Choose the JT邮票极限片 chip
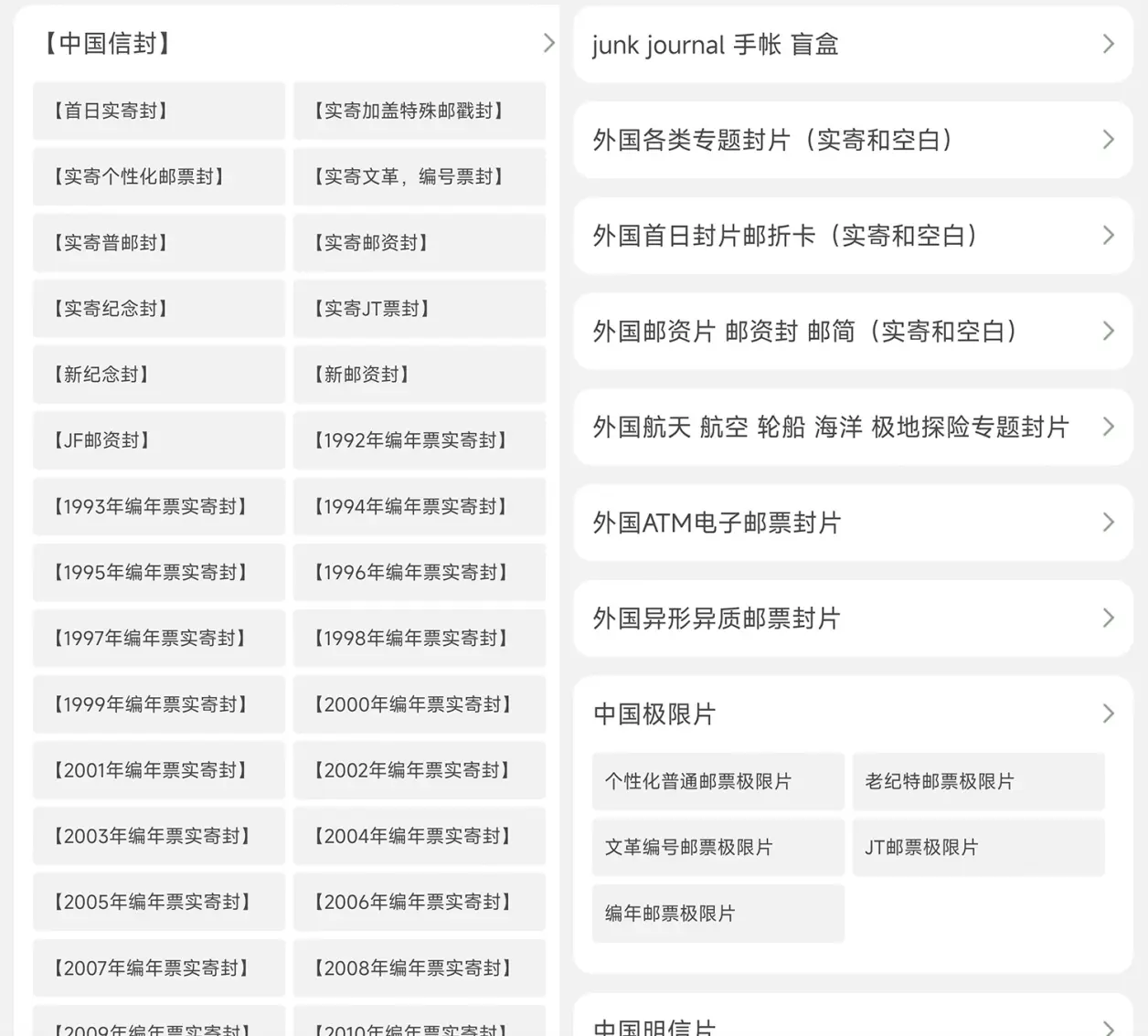The height and width of the screenshot is (1036, 1148). click(978, 847)
